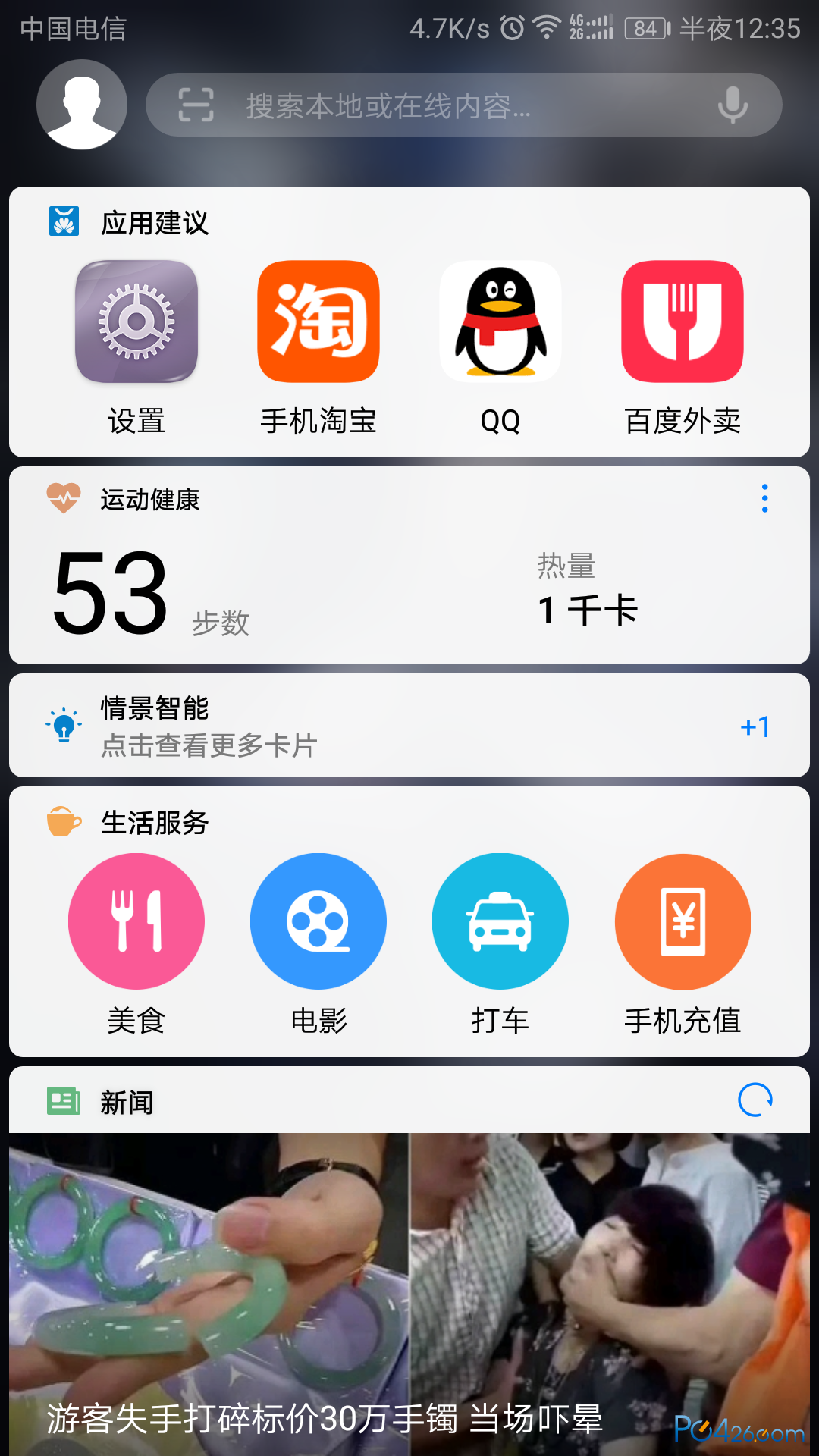Start voice search with the microphone

[x=733, y=105]
